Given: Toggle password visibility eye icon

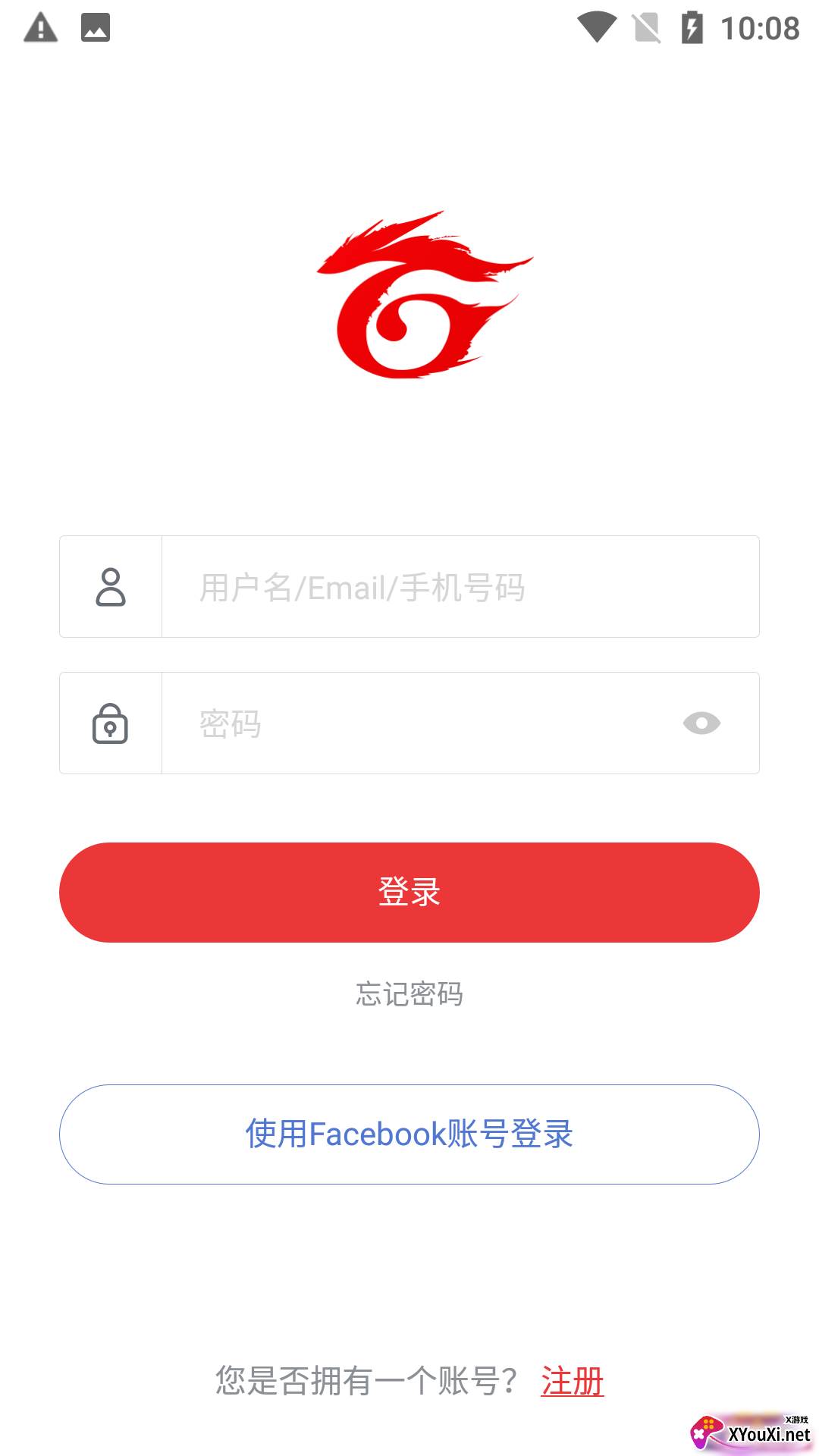Looking at the screenshot, I should point(701,723).
